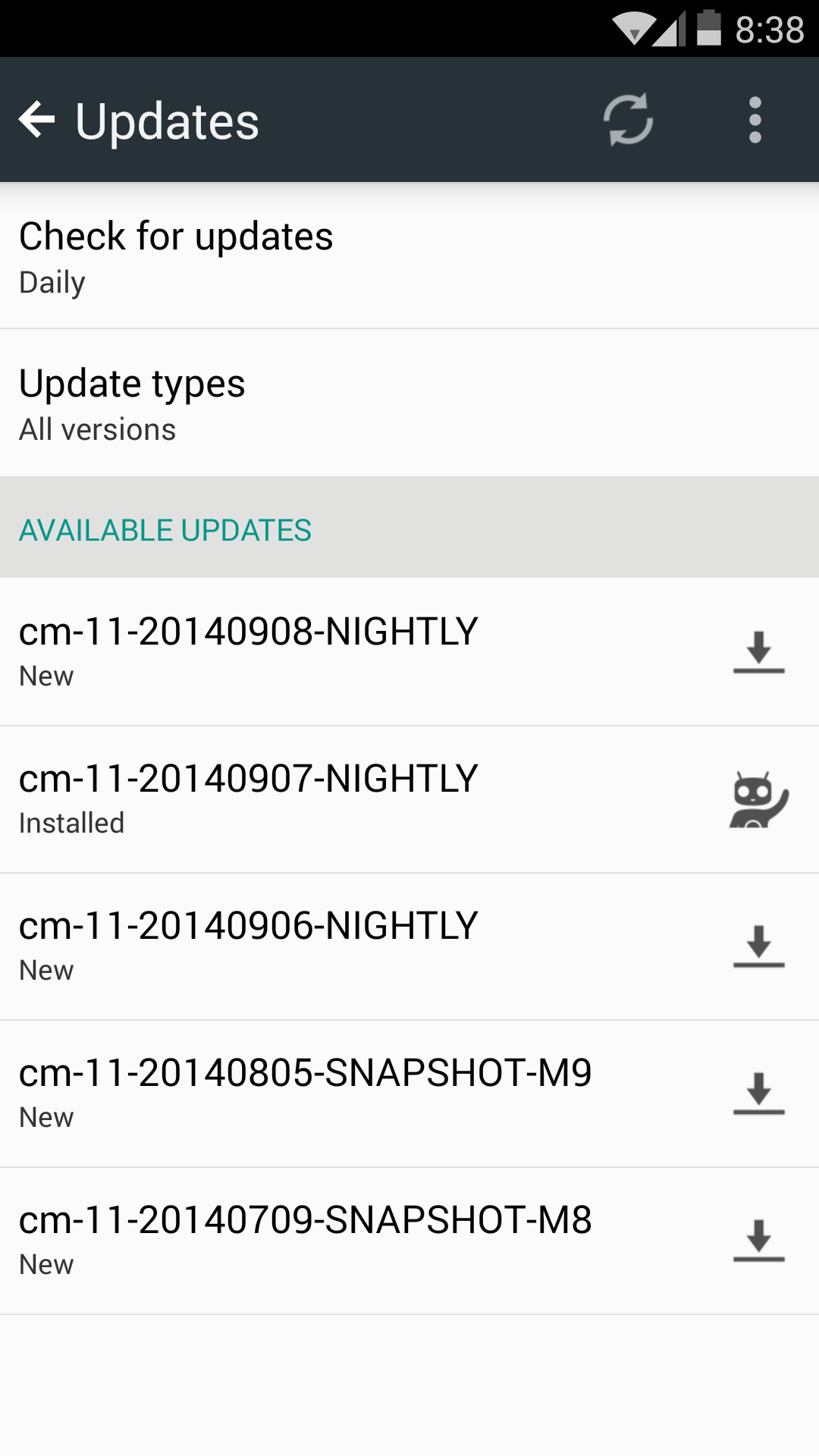Download cm-11-20140906-NIGHTLY update
The height and width of the screenshot is (1456, 819).
tap(758, 946)
